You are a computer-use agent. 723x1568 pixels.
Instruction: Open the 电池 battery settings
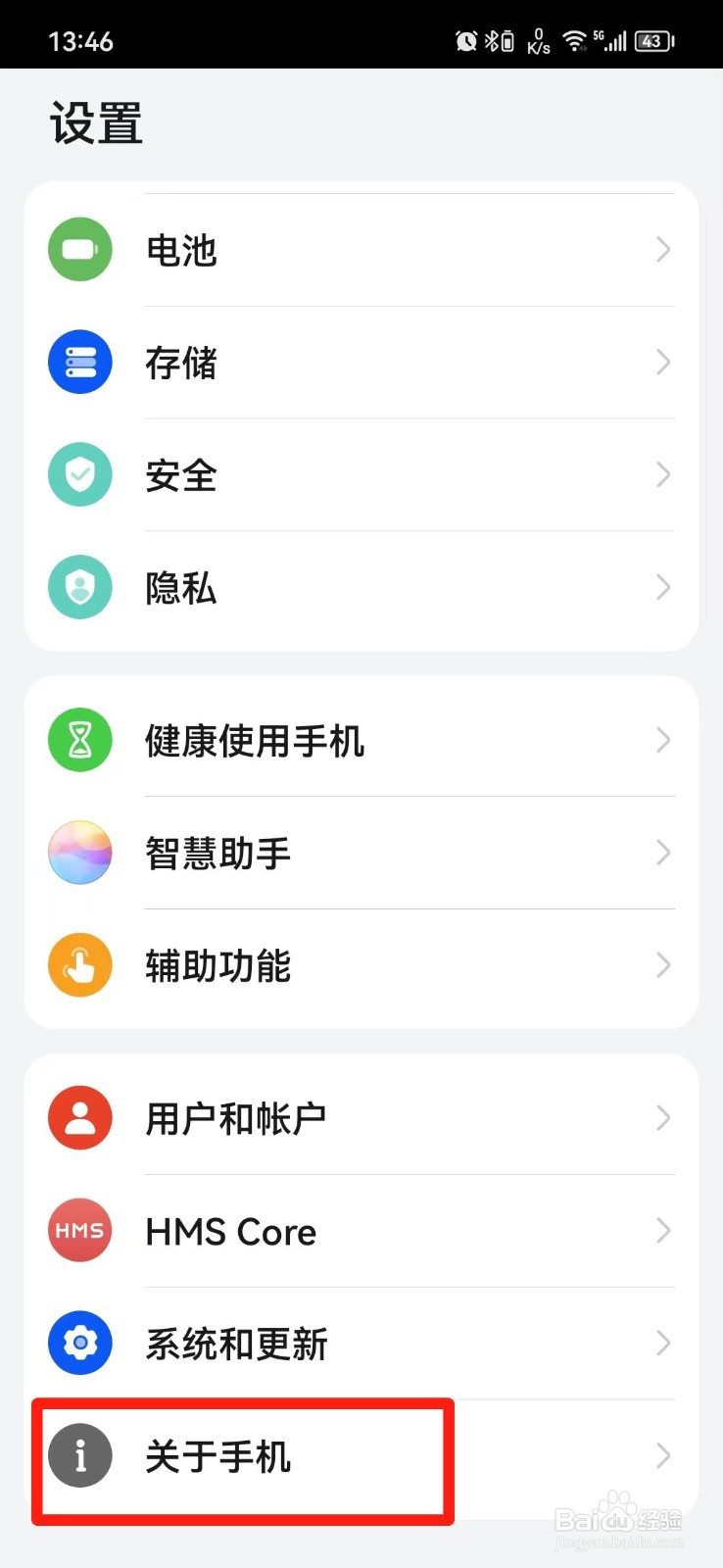coord(361,250)
